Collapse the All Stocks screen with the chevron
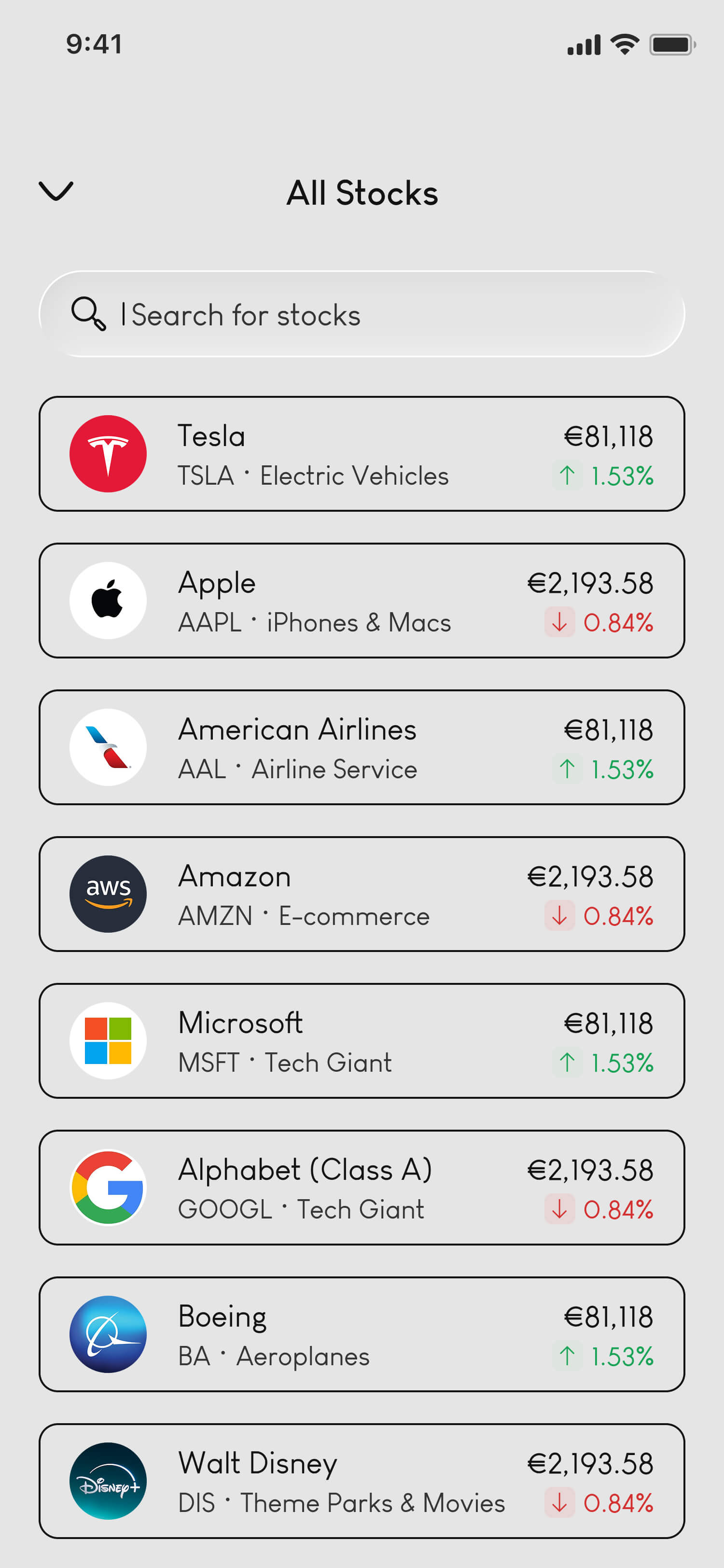Image resolution: width=724 pixels, height=1568 pixels. pos(56,191)
